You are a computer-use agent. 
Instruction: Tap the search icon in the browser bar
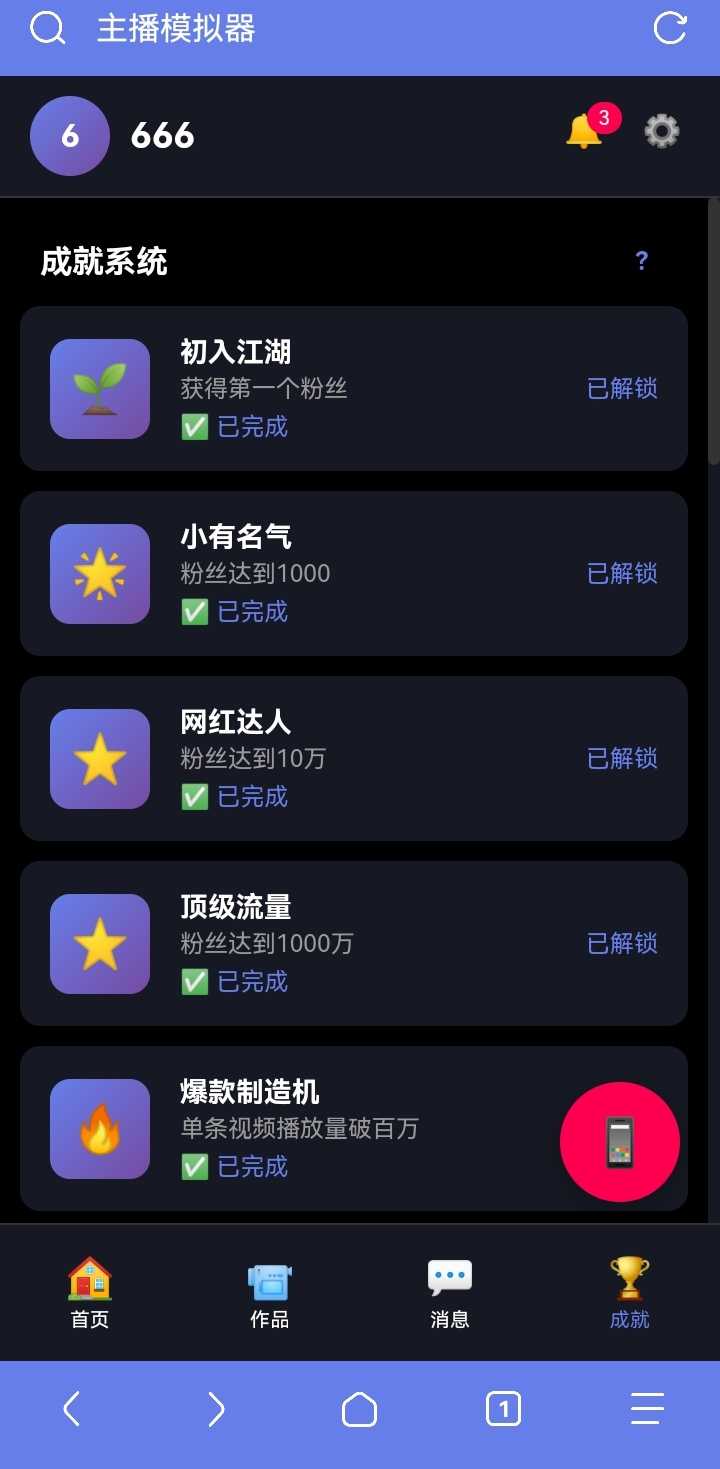[47, 28]
